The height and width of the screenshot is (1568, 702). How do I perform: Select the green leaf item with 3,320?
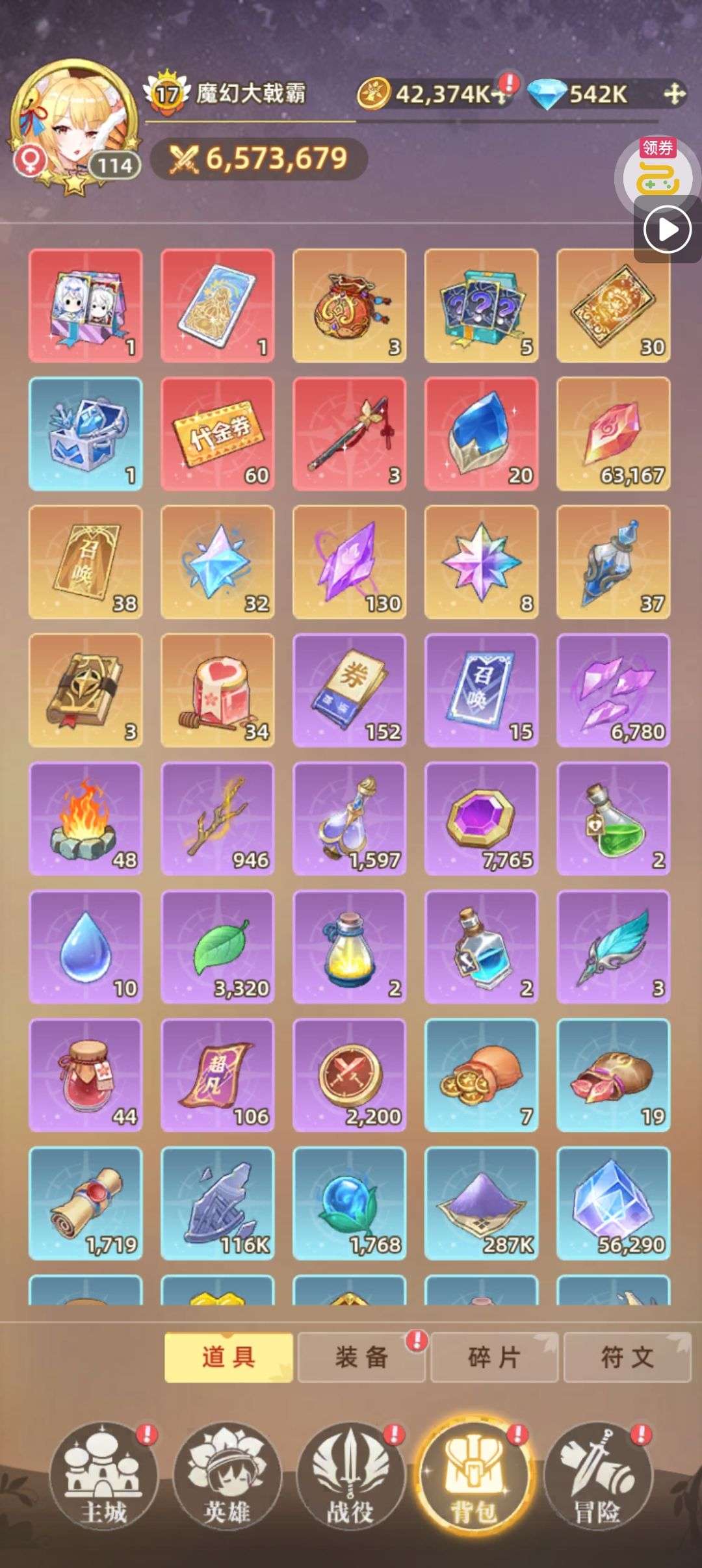(x=217, y=947)
